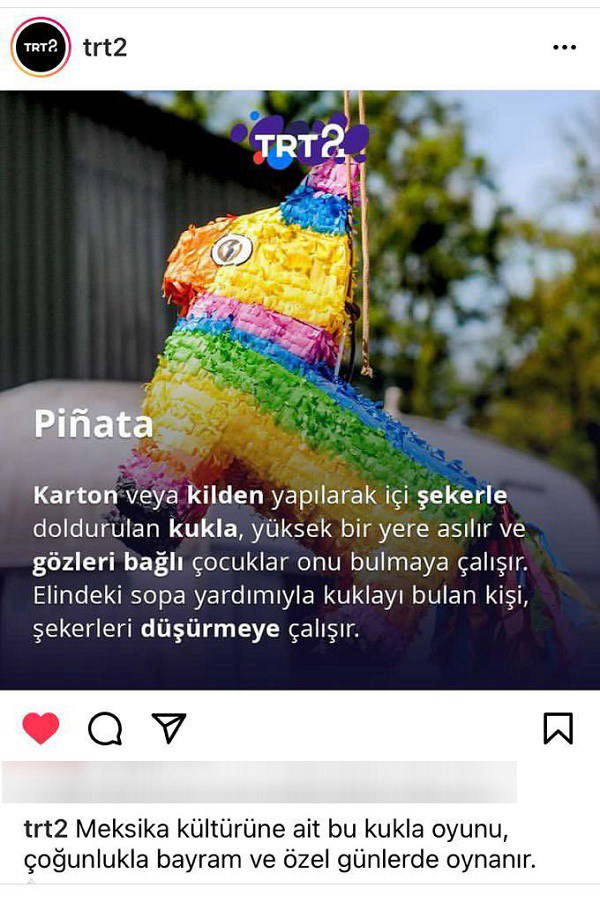Open the Piñata post image

tap(300, 390)
